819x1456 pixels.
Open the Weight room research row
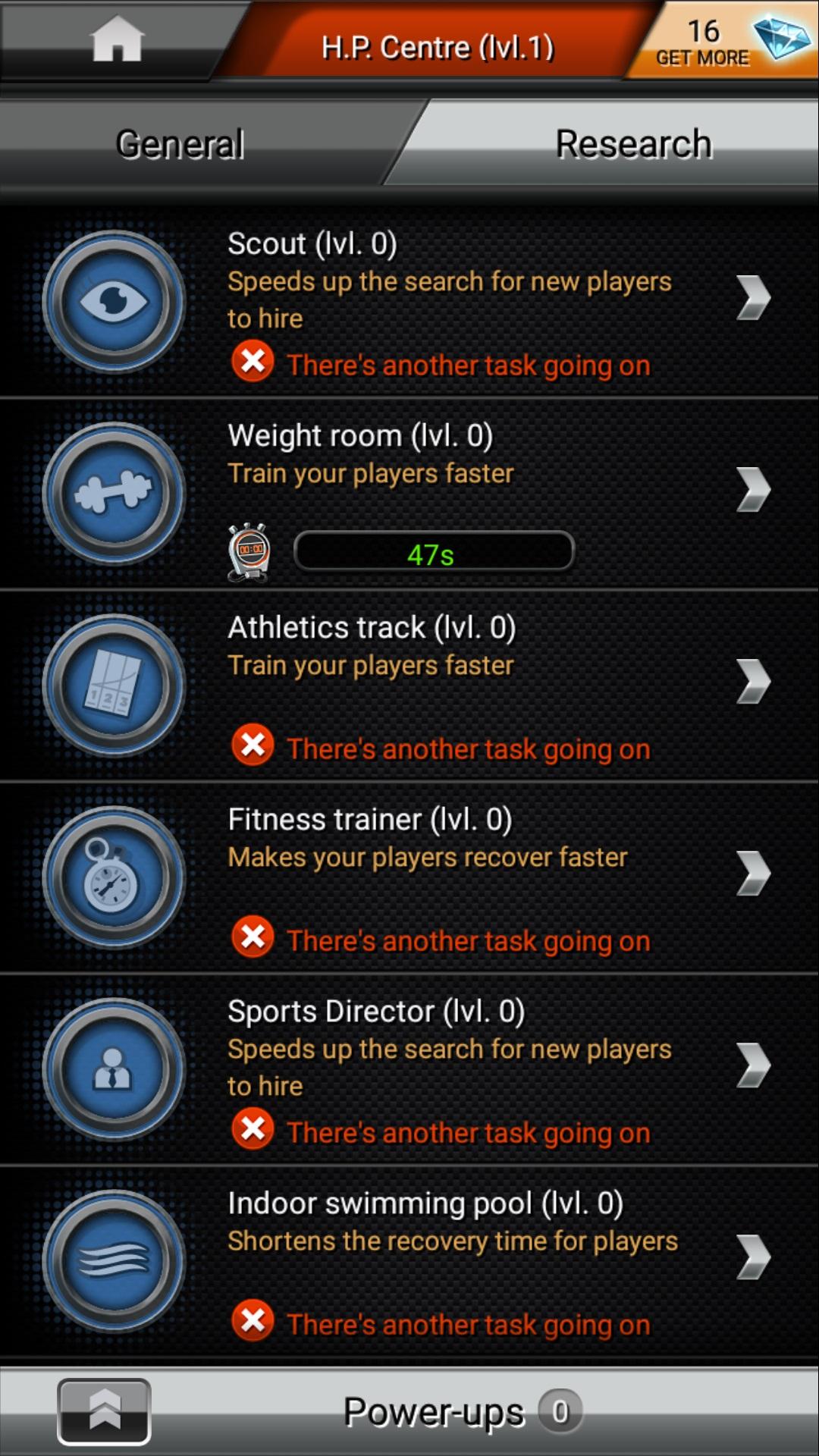(x=409, y=494)
